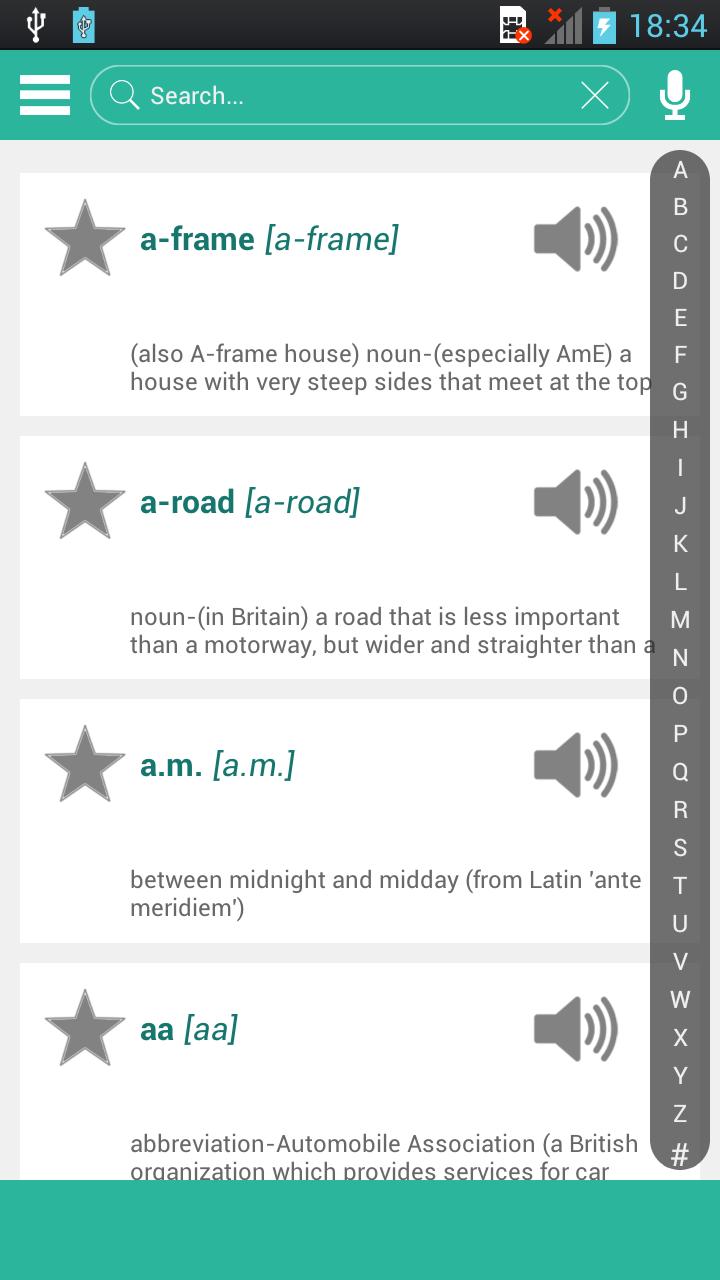Tap the microphone icon for voice search
The width and height of the screenshot is (720, 1280).
[676, 95]
